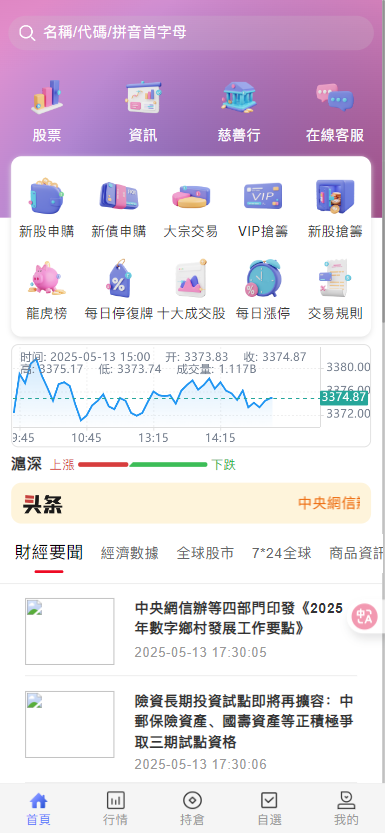This screenshot has width=385, height=833.
Task: Open 龍虎榜
Action: 47,290
